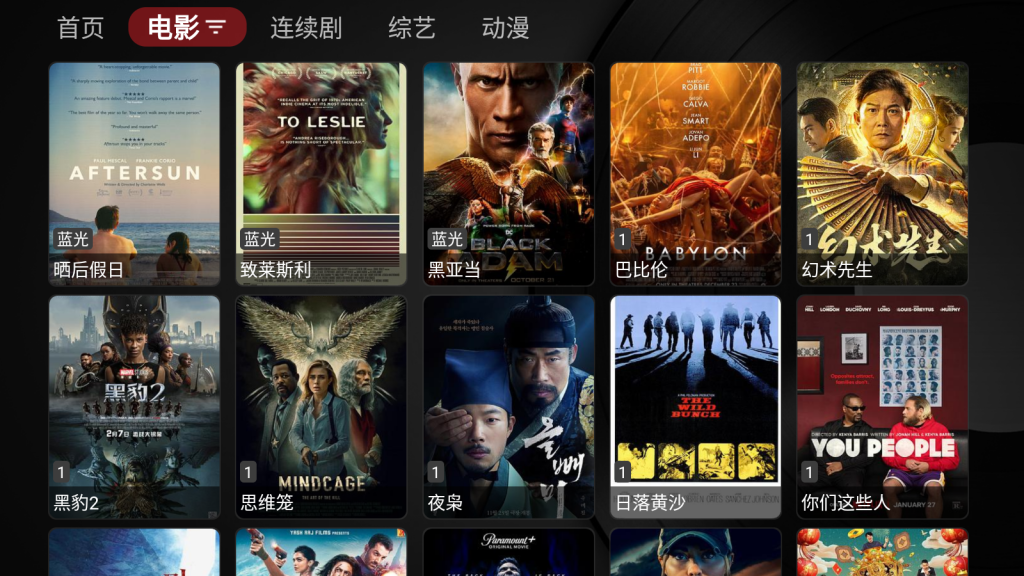The width and height of the screenshot is (1024, 576).
Task: Open the movie 你们这些人
Action: (882, 406)
